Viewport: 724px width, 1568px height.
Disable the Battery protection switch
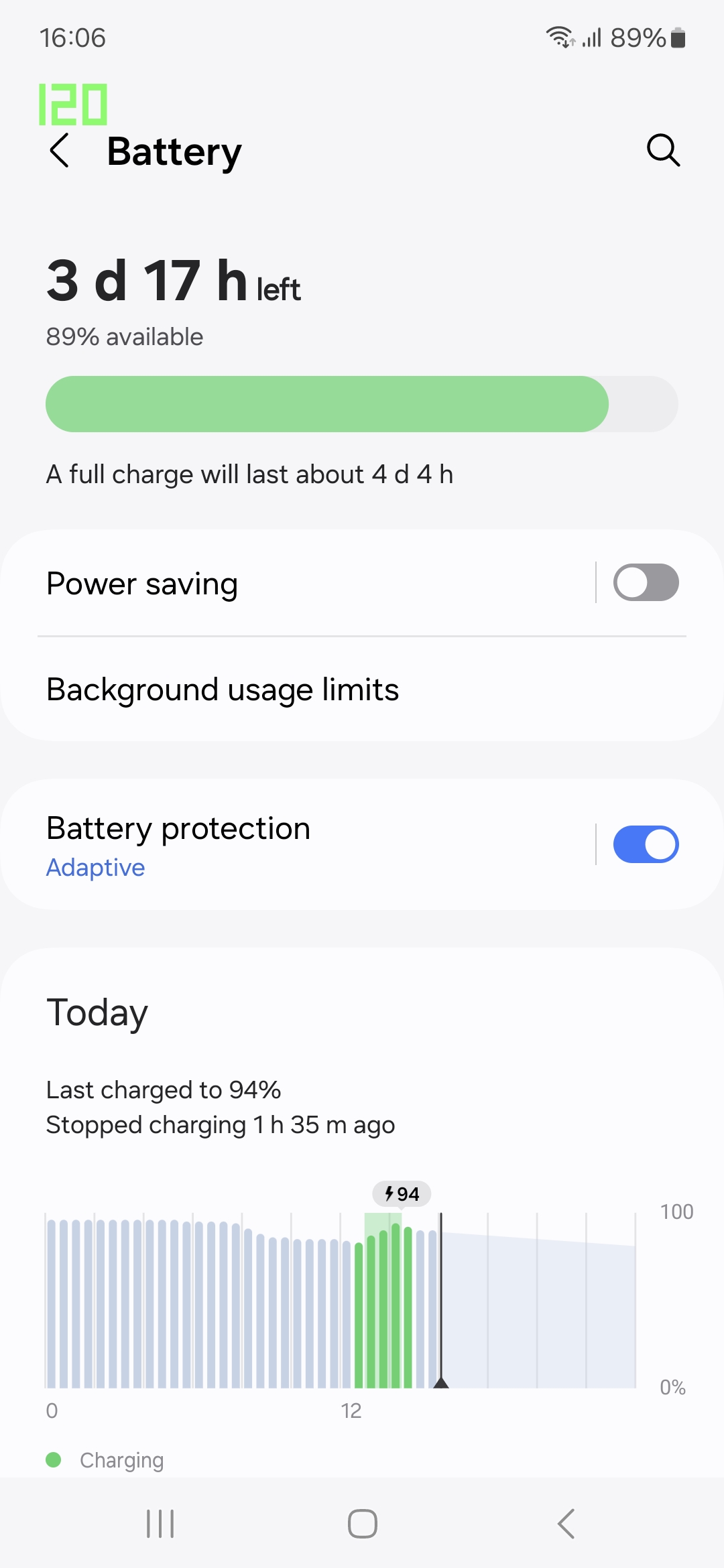click(646, 844)
